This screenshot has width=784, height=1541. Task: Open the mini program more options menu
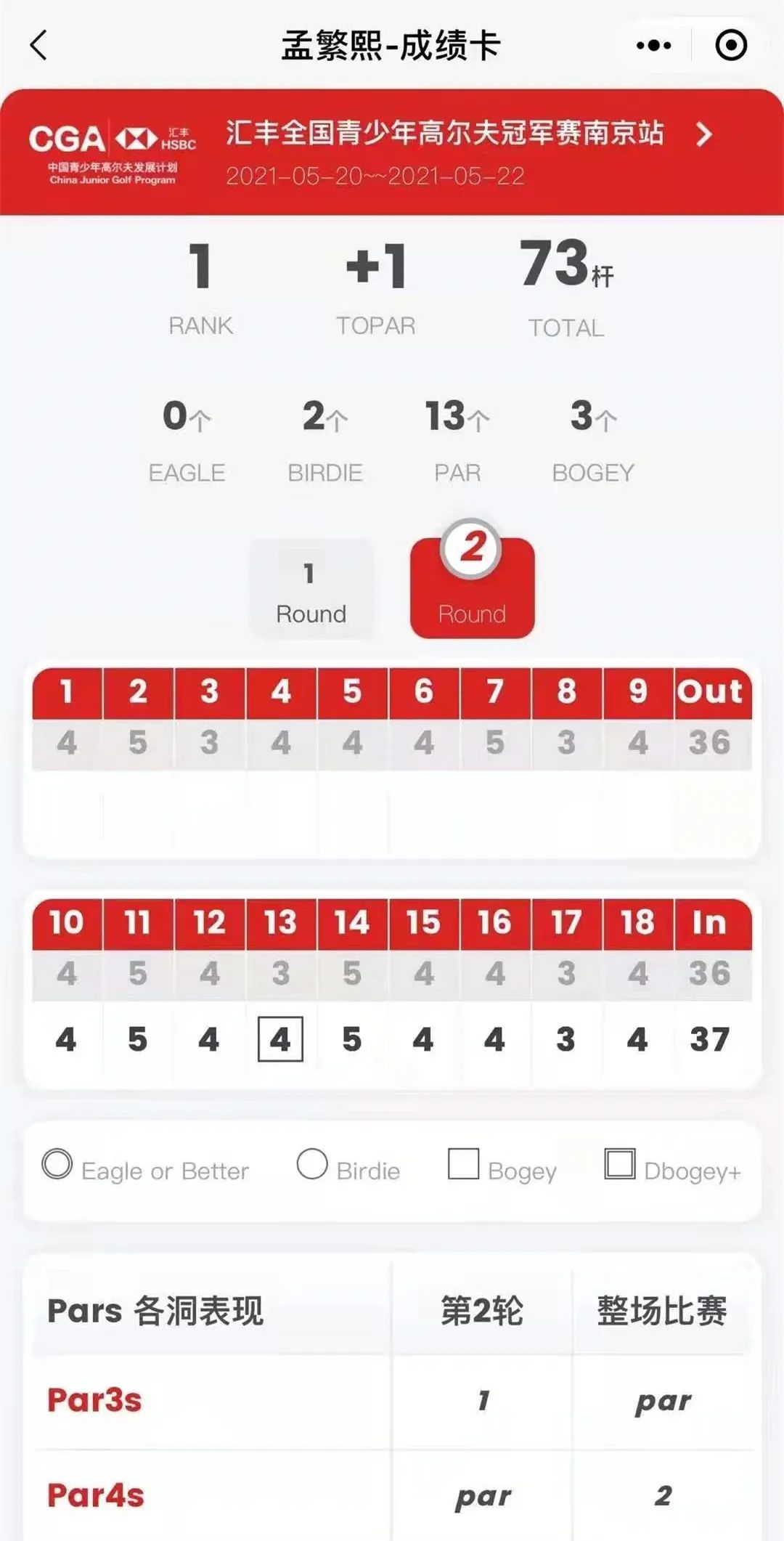click(653, 46)
